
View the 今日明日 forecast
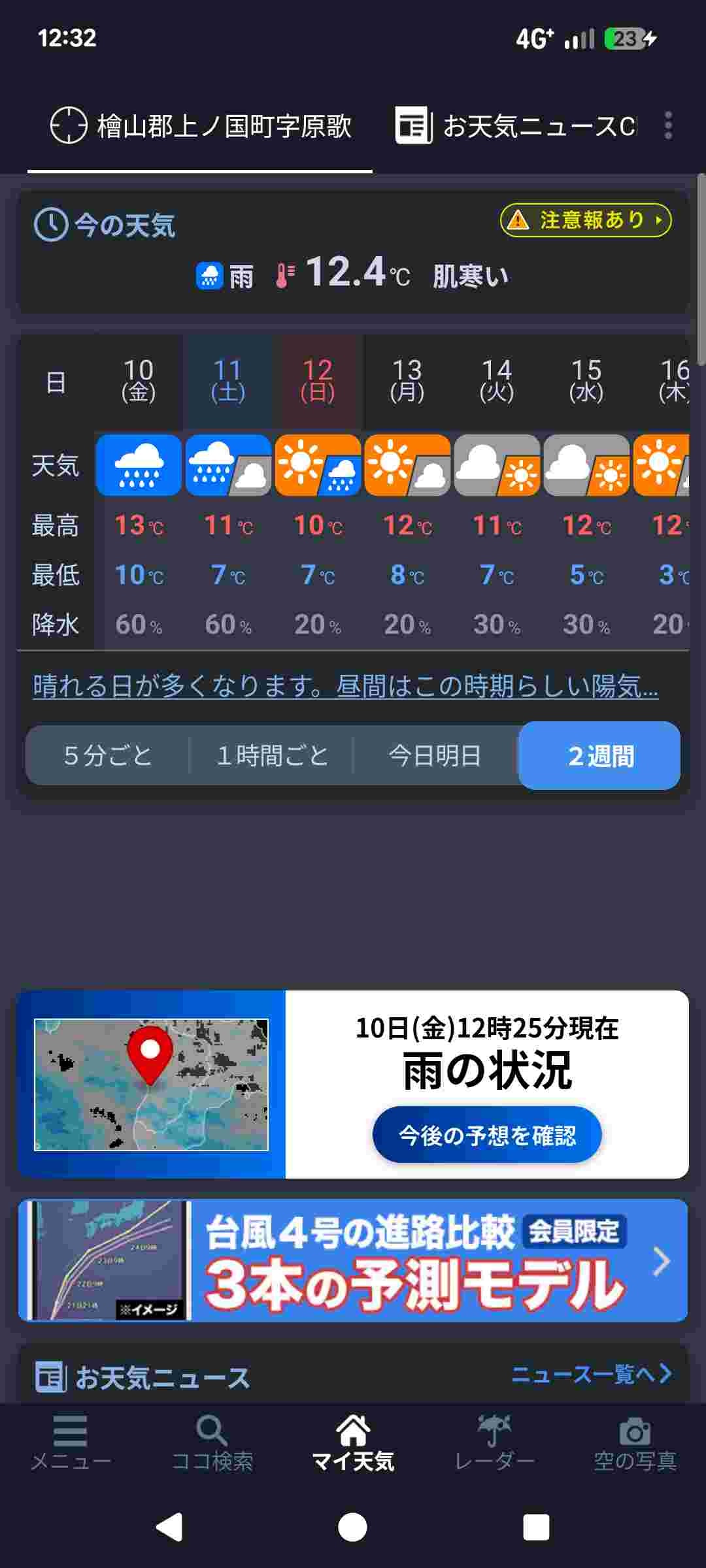[435, 756]
